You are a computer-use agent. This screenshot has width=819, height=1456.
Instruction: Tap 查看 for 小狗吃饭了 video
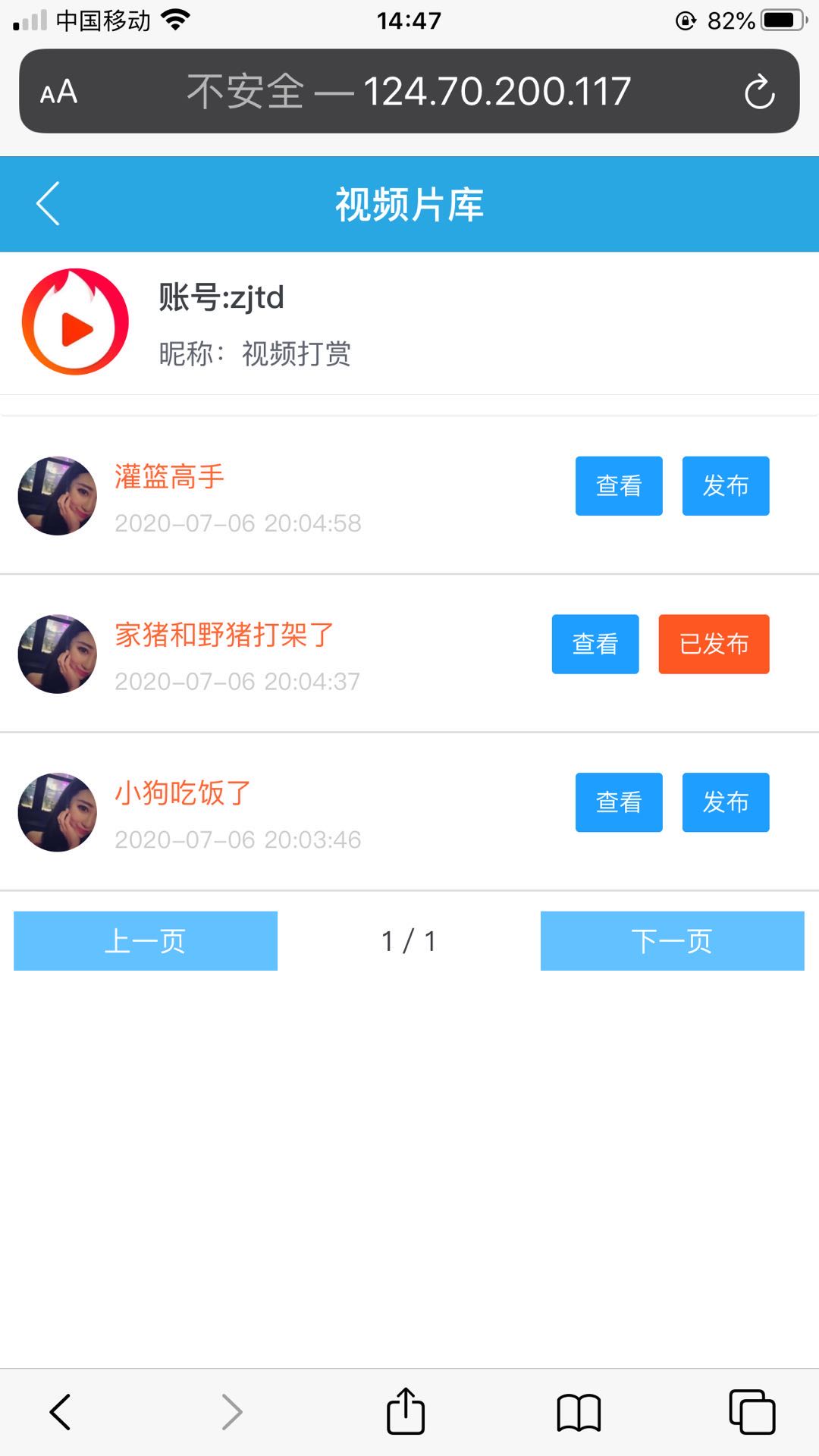tap(618, 802)
